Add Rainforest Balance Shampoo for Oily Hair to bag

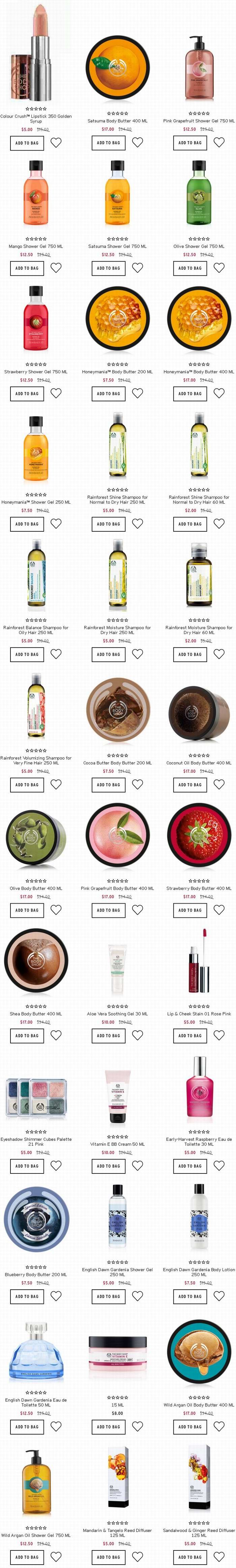[27, 654]
